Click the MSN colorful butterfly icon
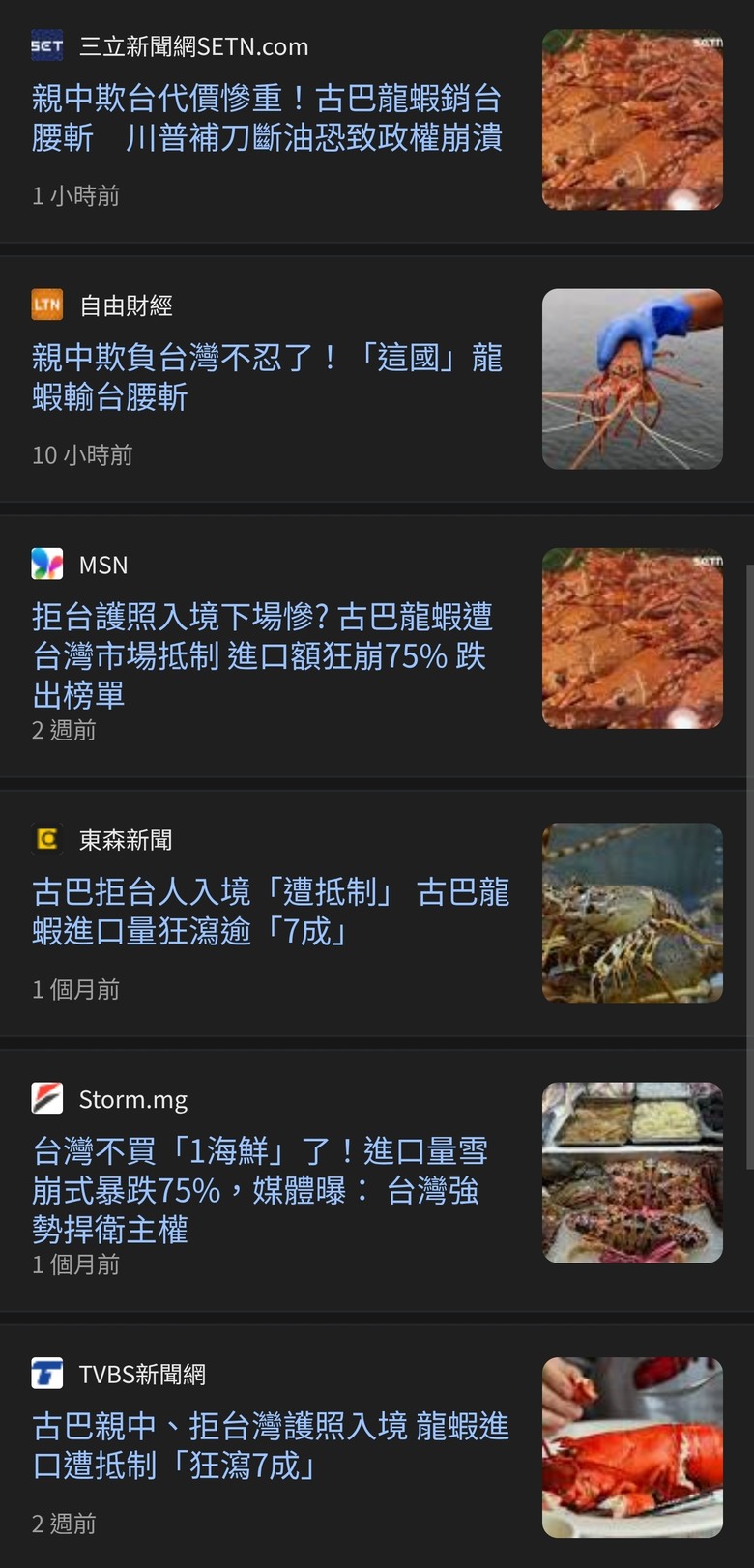 tap(45, 565)
